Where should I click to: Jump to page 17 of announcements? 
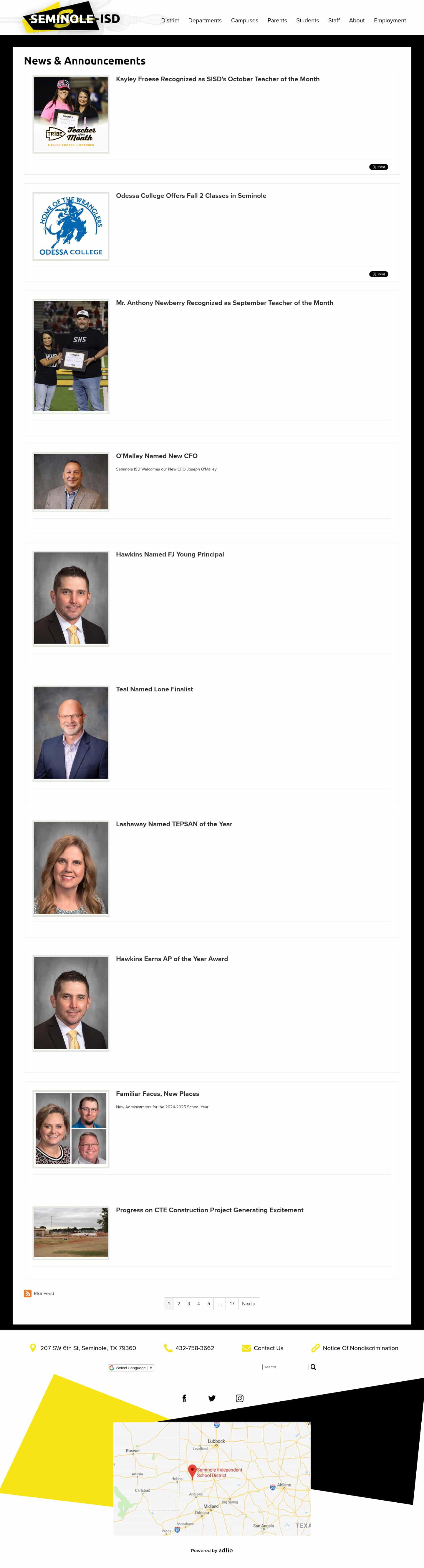coord(232,1304)
